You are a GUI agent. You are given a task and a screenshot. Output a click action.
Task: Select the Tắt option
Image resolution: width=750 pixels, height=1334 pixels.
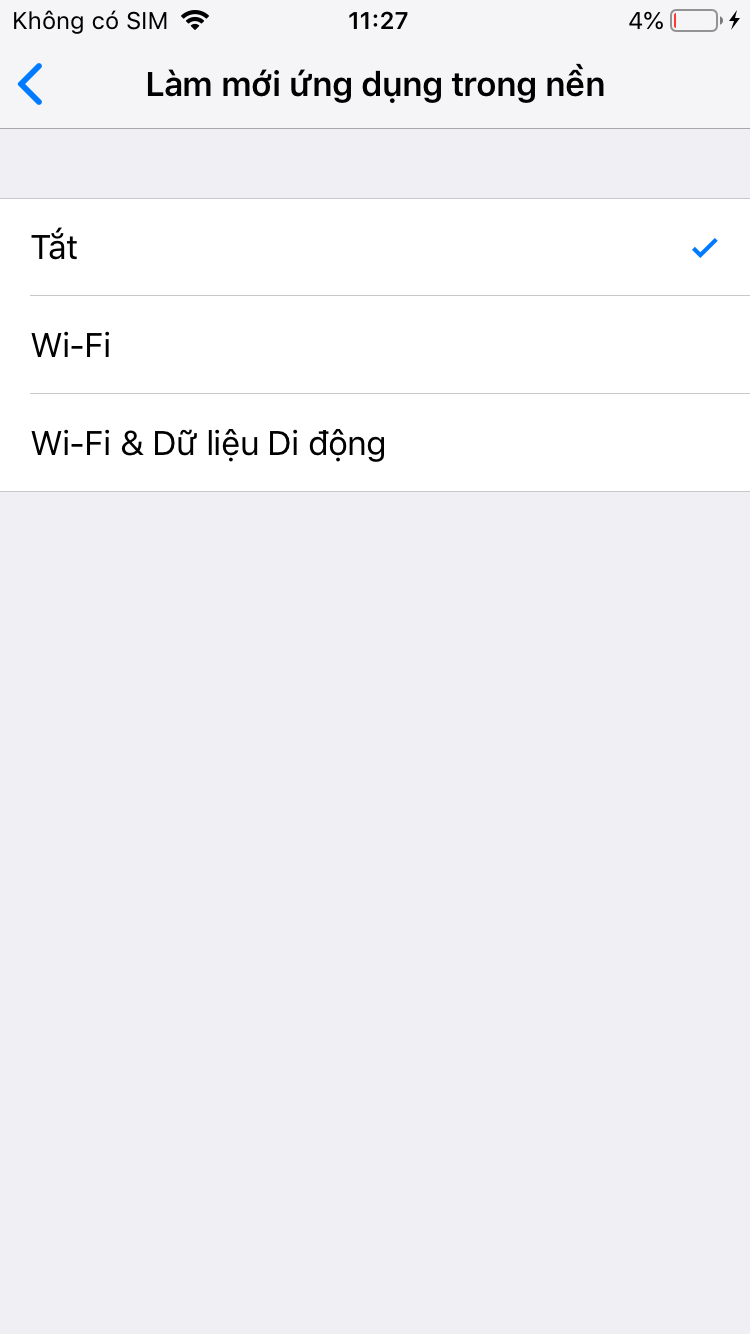tap(375, 247)
